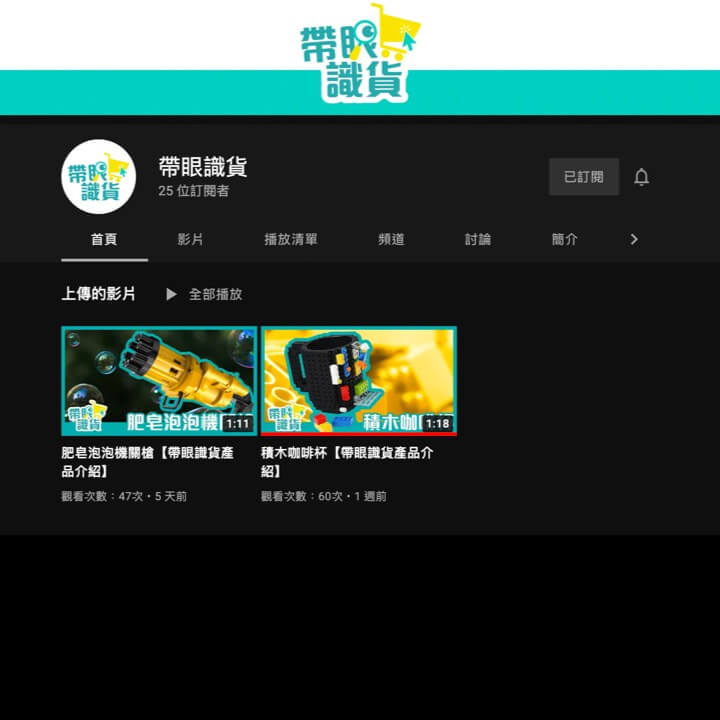Show more tabs with the right arrow
This screenshot has height=720, width=720.
633,239
